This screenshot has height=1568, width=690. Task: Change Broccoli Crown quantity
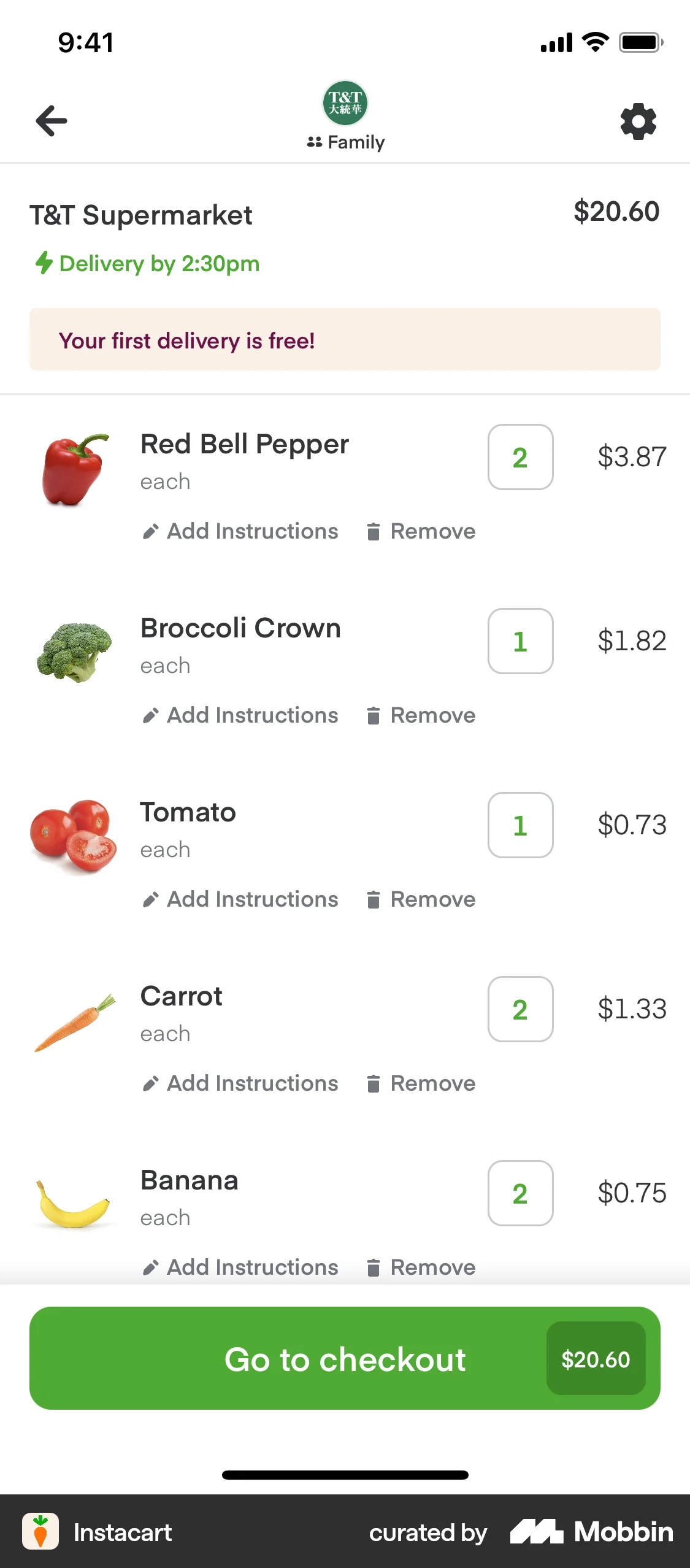(520, 642)
